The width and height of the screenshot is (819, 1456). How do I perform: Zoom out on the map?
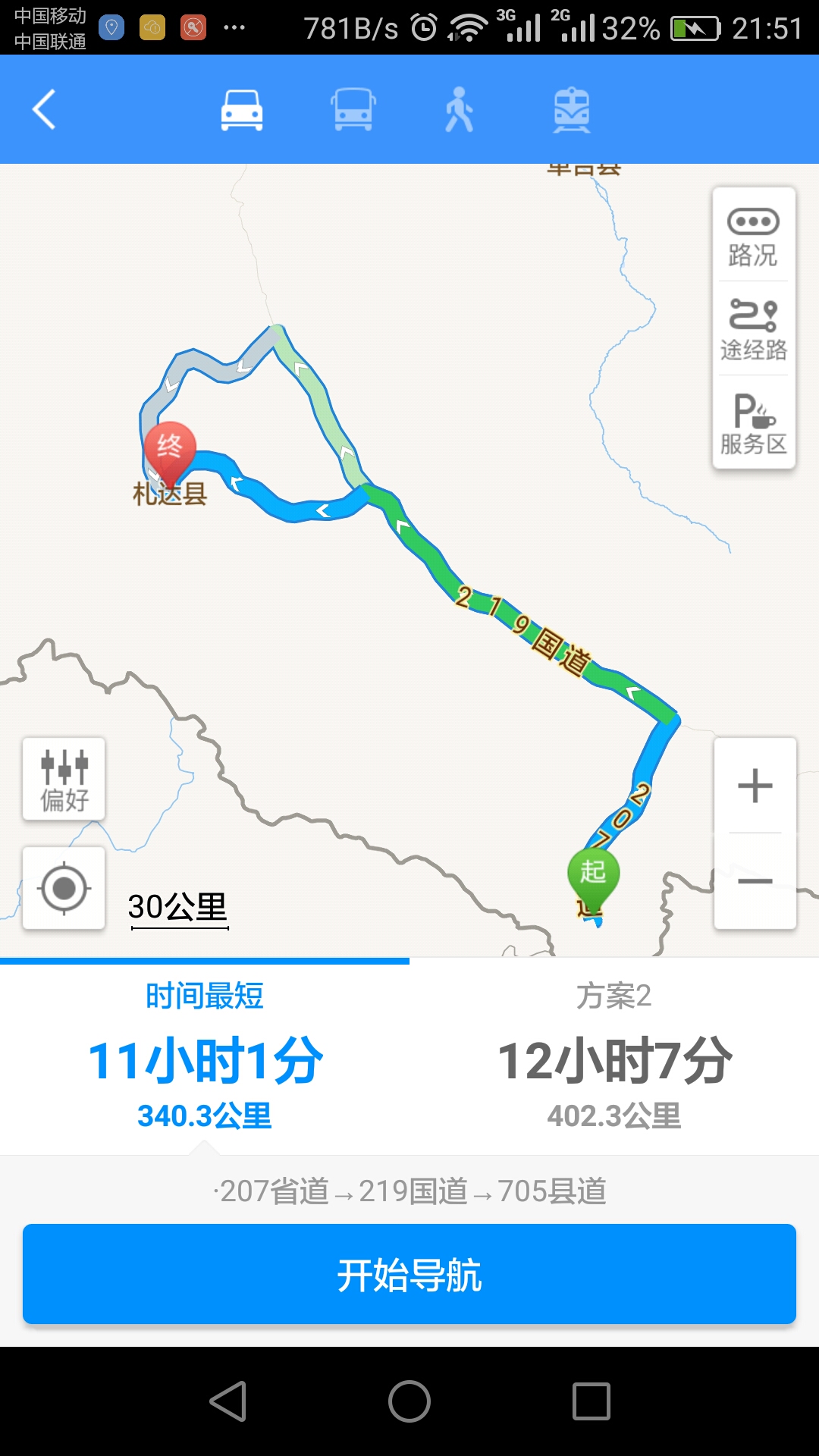pos(755,881)
